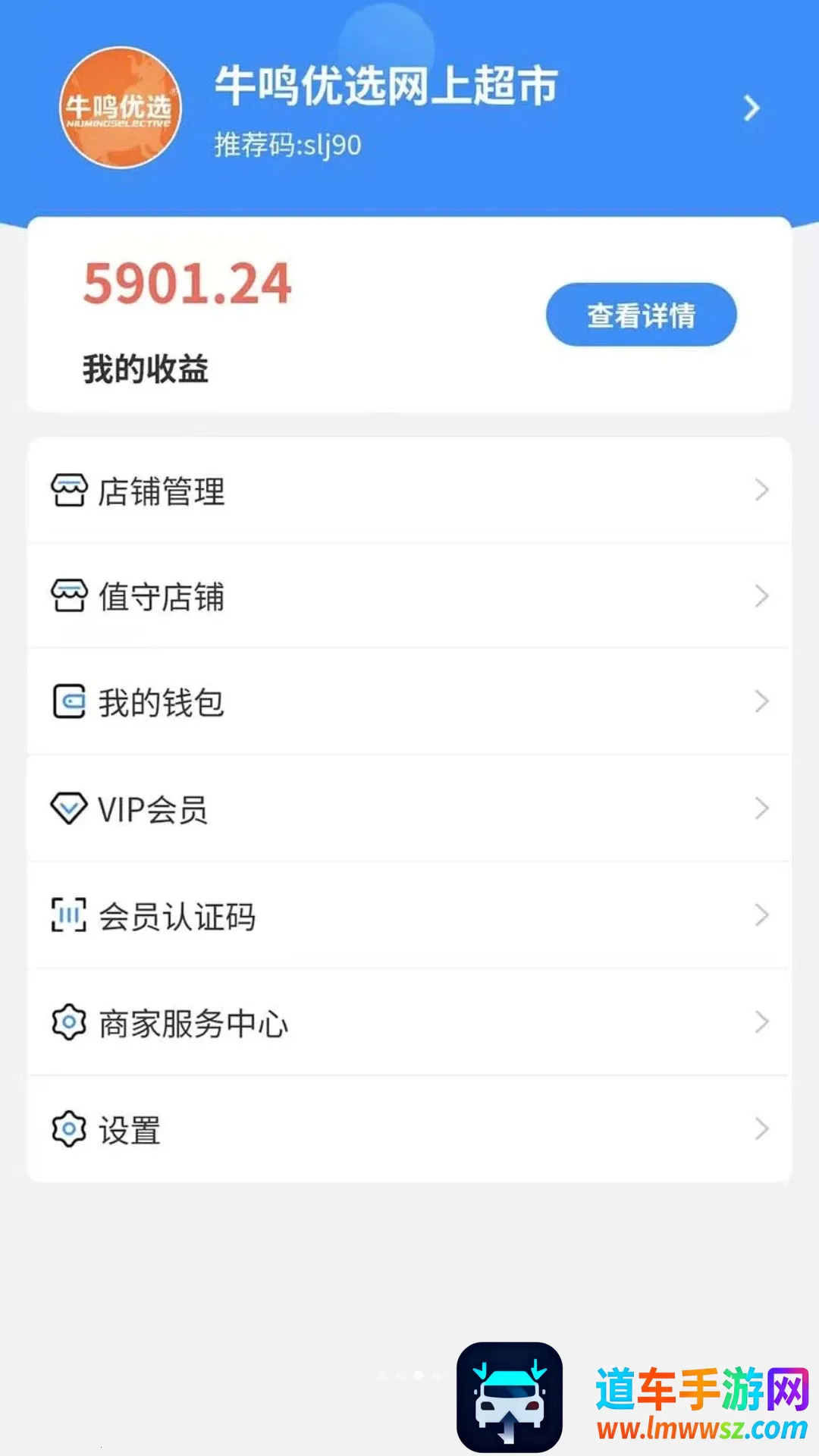
Task: Open 设置
Action: pos(409,1130)
